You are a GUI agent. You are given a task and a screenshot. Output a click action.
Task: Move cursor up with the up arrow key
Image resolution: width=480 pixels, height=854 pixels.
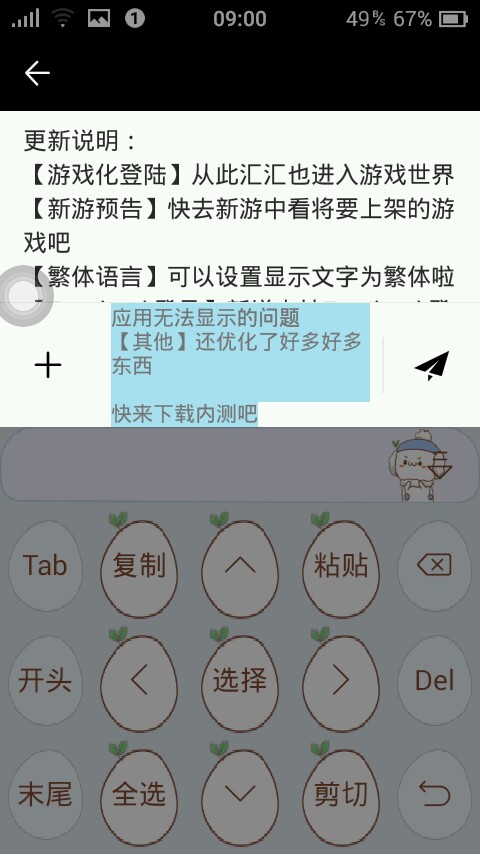pyautogui.click(x=240, y=566)
